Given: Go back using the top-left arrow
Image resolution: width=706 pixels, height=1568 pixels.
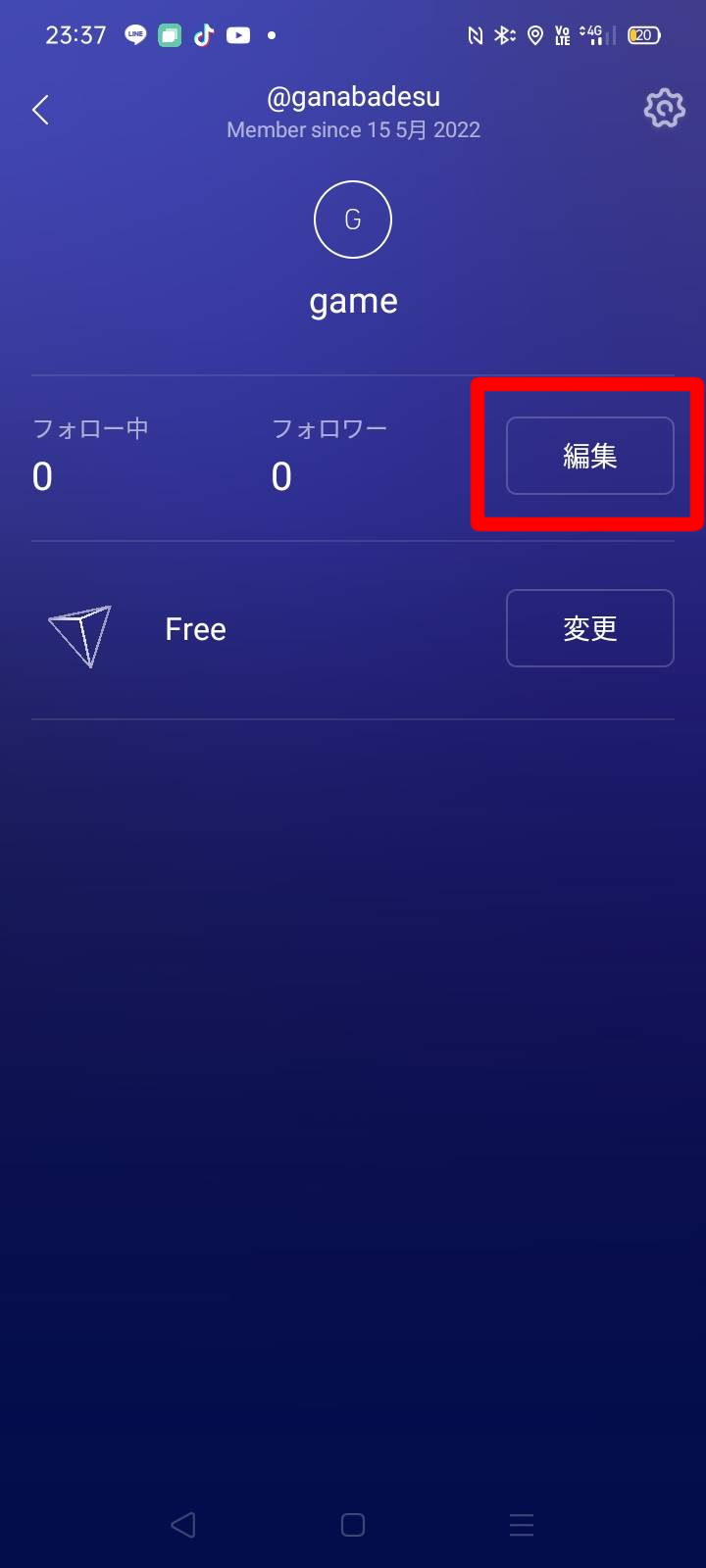Looking at the screenshot, I should (x=40, y=110).
